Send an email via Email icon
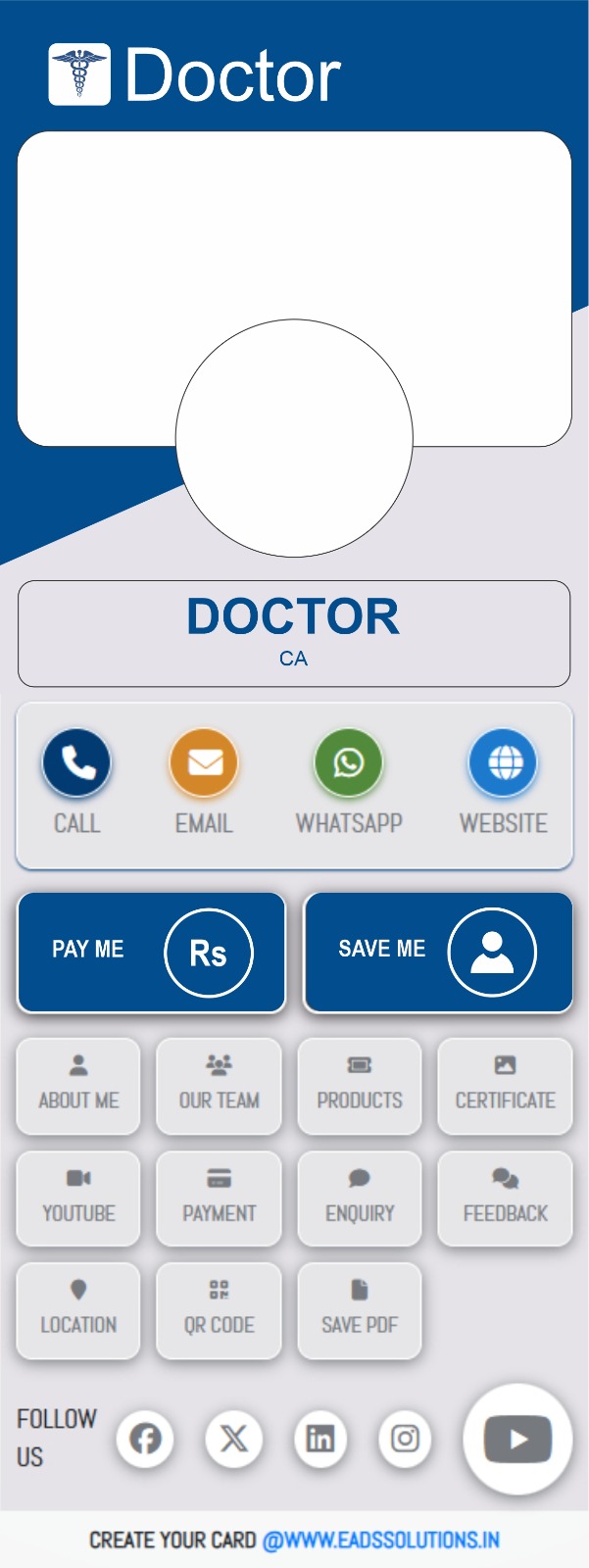Screen dimensions: 589x1568 click(204, 762)
